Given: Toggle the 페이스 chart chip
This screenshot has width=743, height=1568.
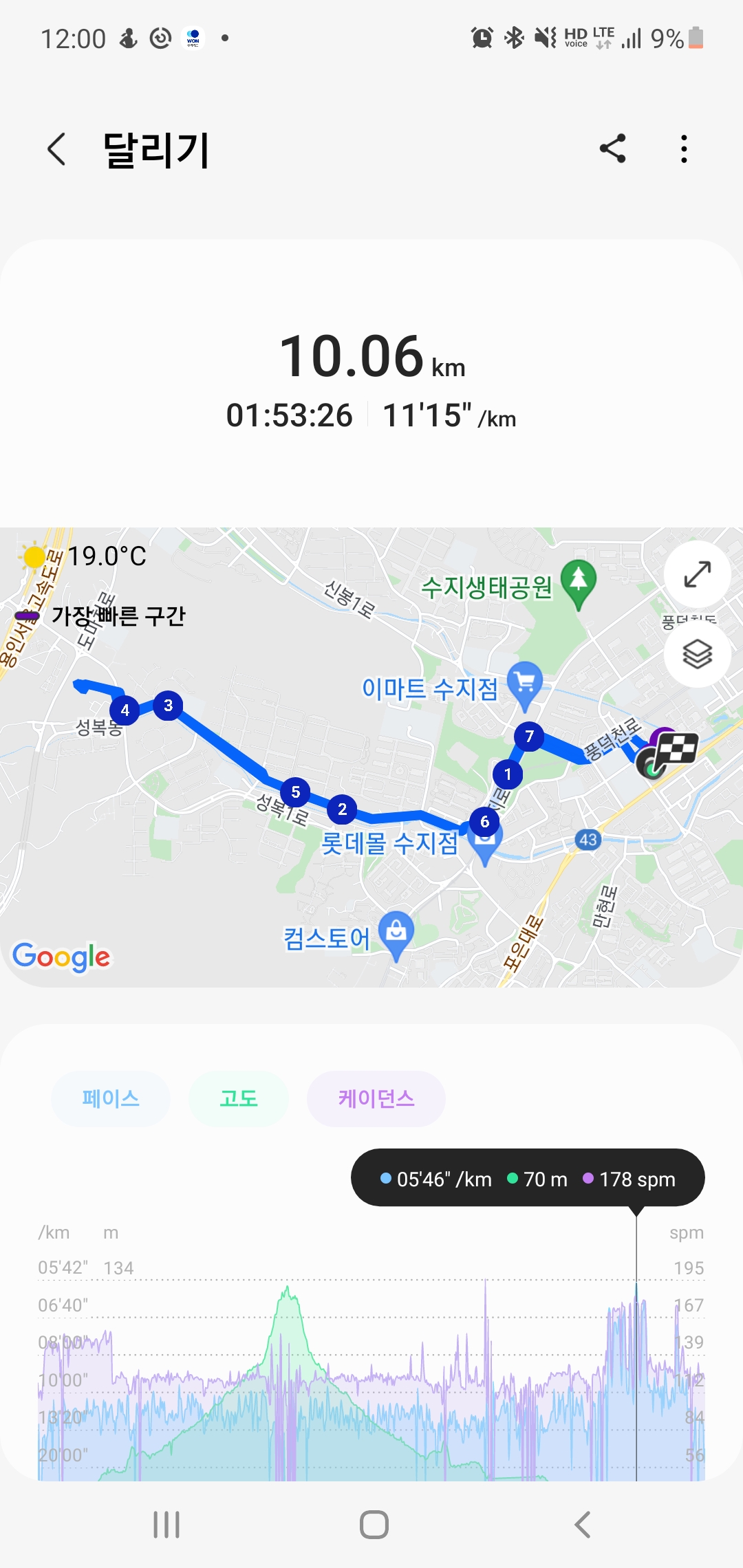Looking at the screenshot, I should [x=111, y=1098].
